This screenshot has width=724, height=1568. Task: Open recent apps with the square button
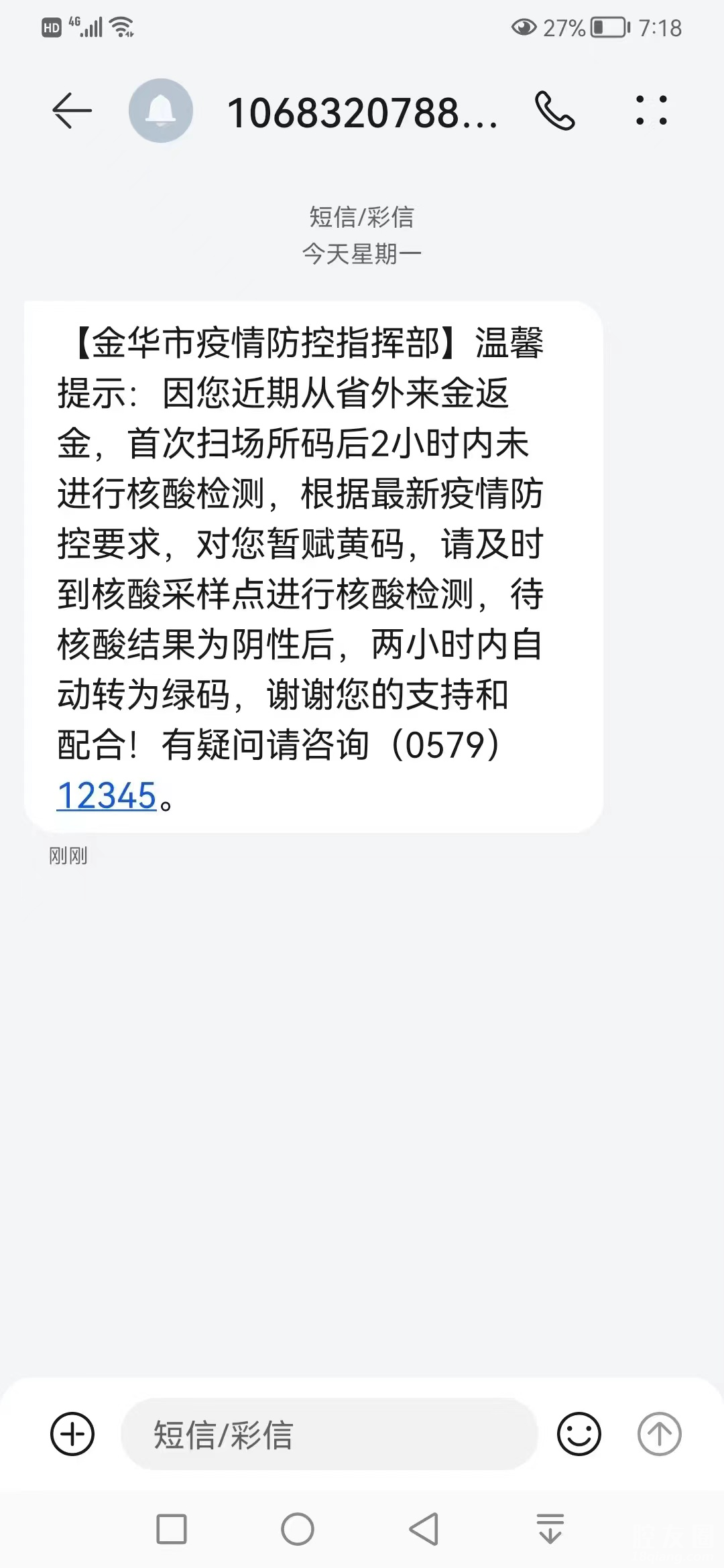tap(172, 1530)
